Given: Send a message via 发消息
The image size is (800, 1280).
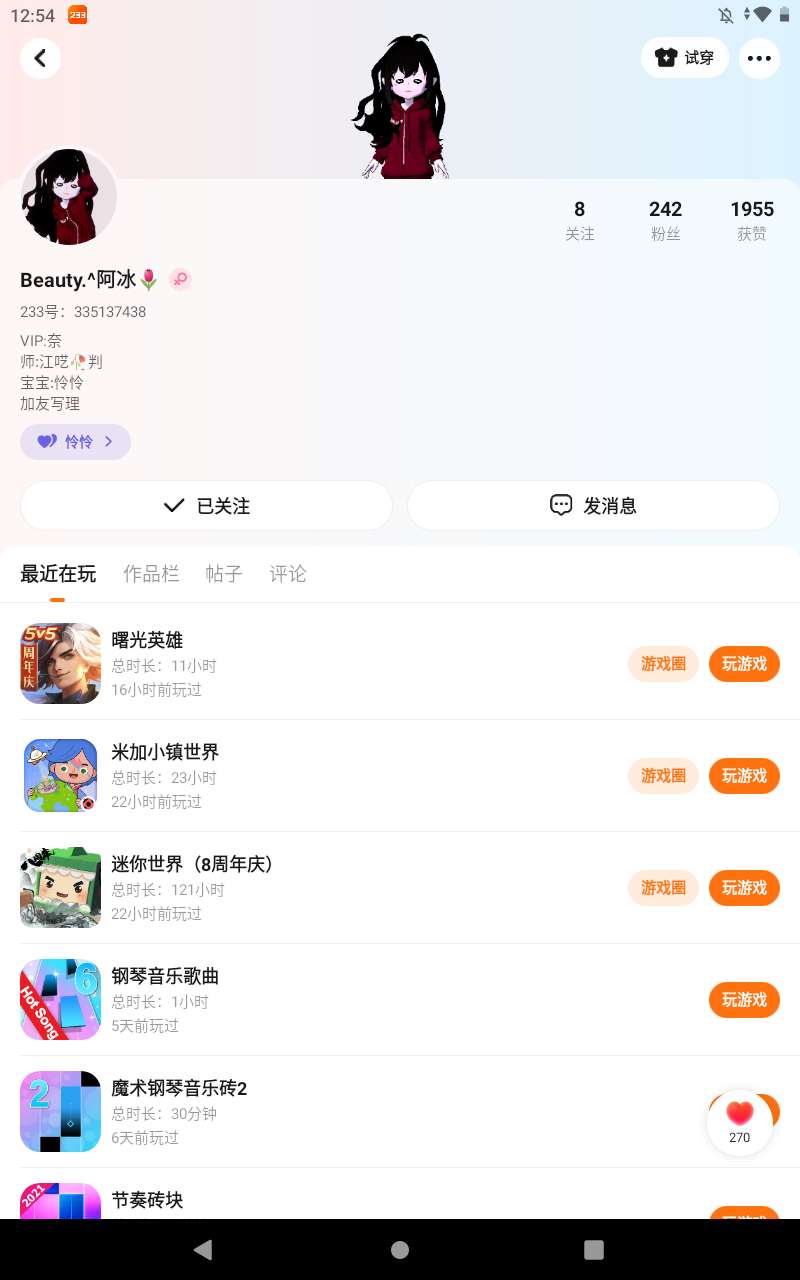Looking at the screenshot, I should (x=593, y=506).
